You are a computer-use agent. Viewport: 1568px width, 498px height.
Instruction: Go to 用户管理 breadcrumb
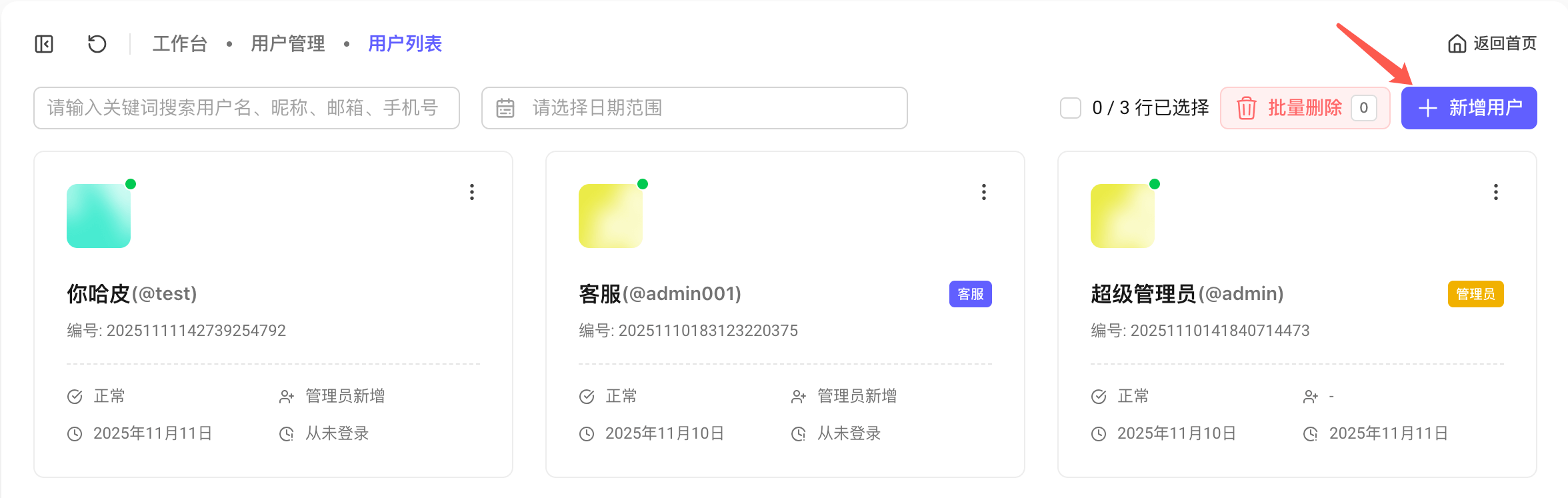tap(287, 44)
